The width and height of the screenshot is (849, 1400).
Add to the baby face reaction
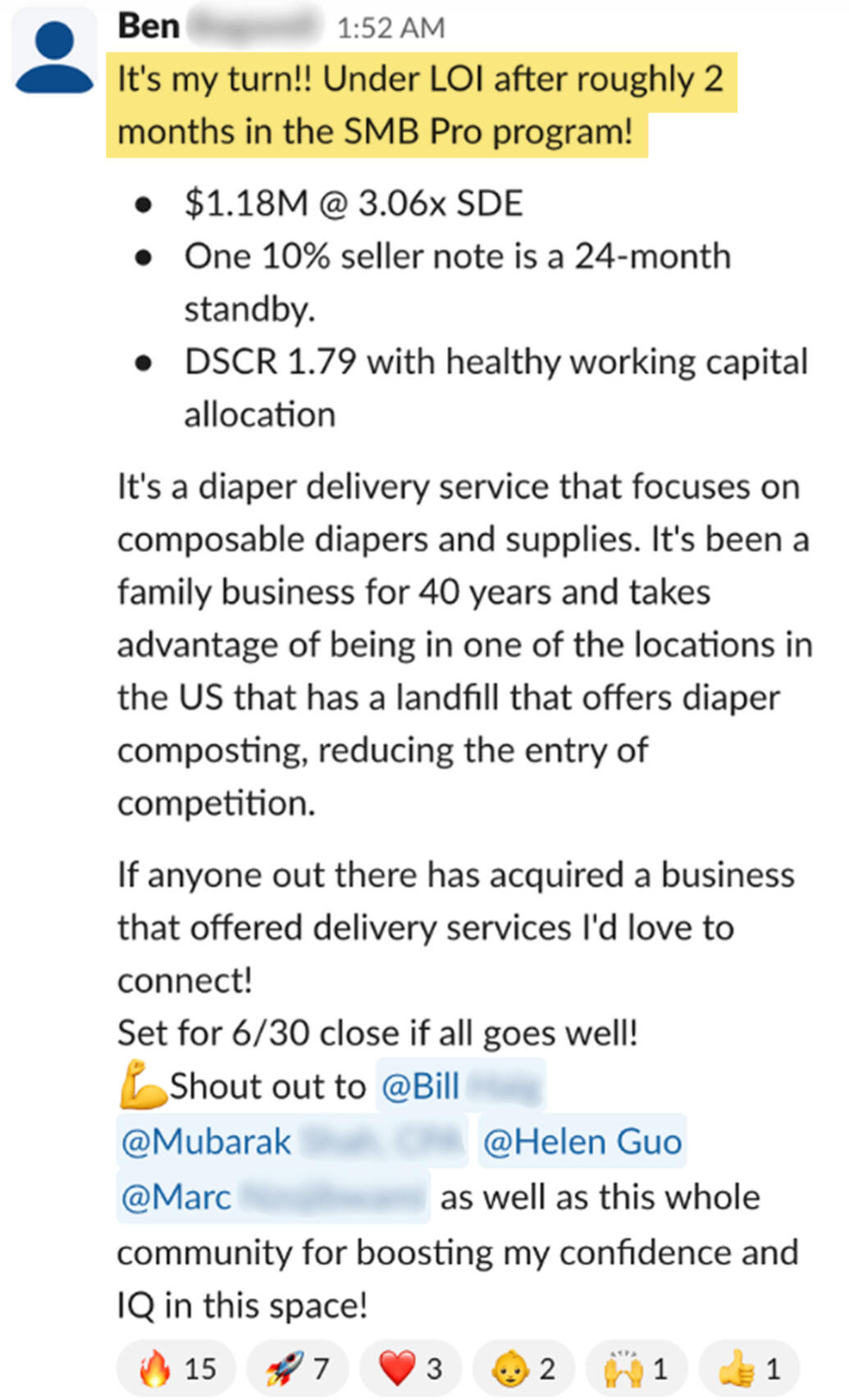pyautogui.click(x=523, y=1368)
